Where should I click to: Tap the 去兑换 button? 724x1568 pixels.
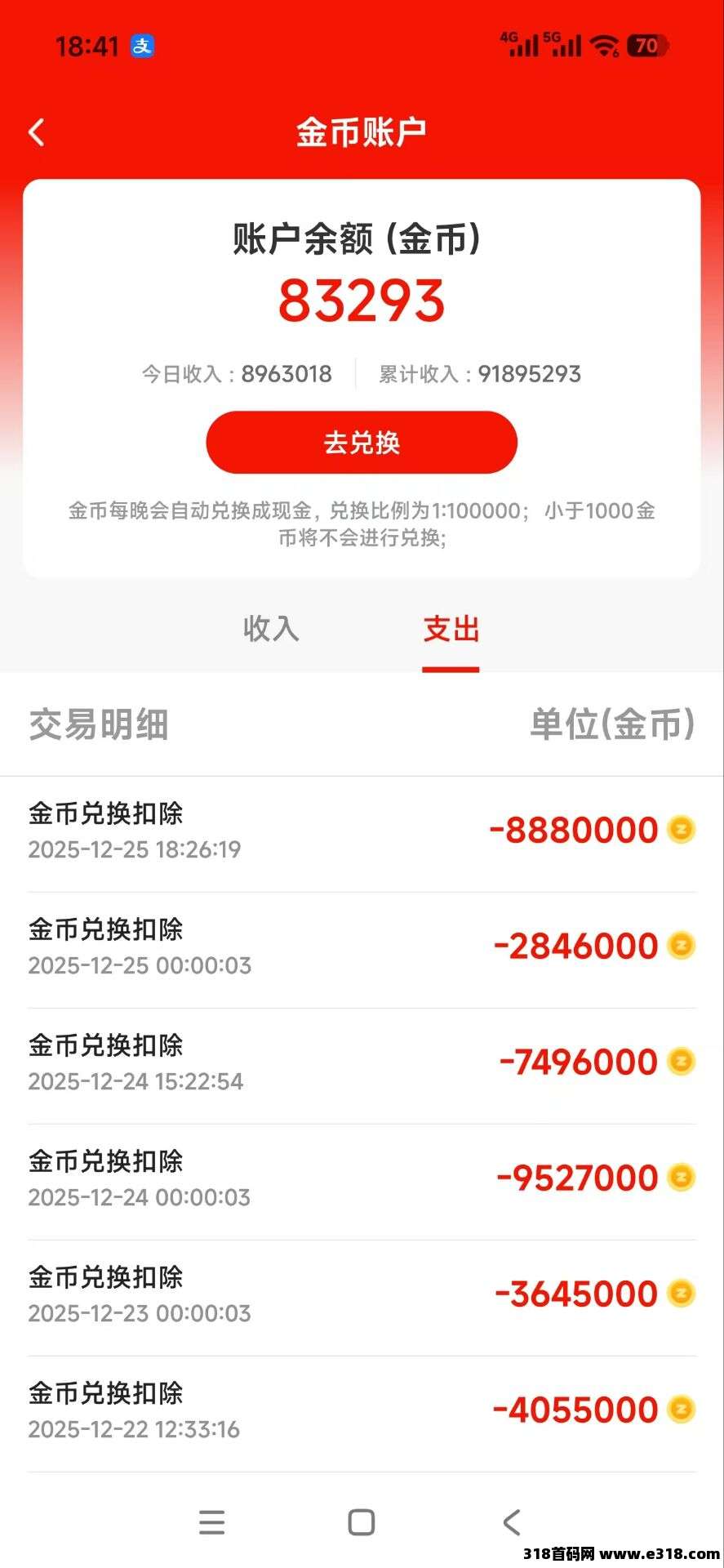(362, 443)
